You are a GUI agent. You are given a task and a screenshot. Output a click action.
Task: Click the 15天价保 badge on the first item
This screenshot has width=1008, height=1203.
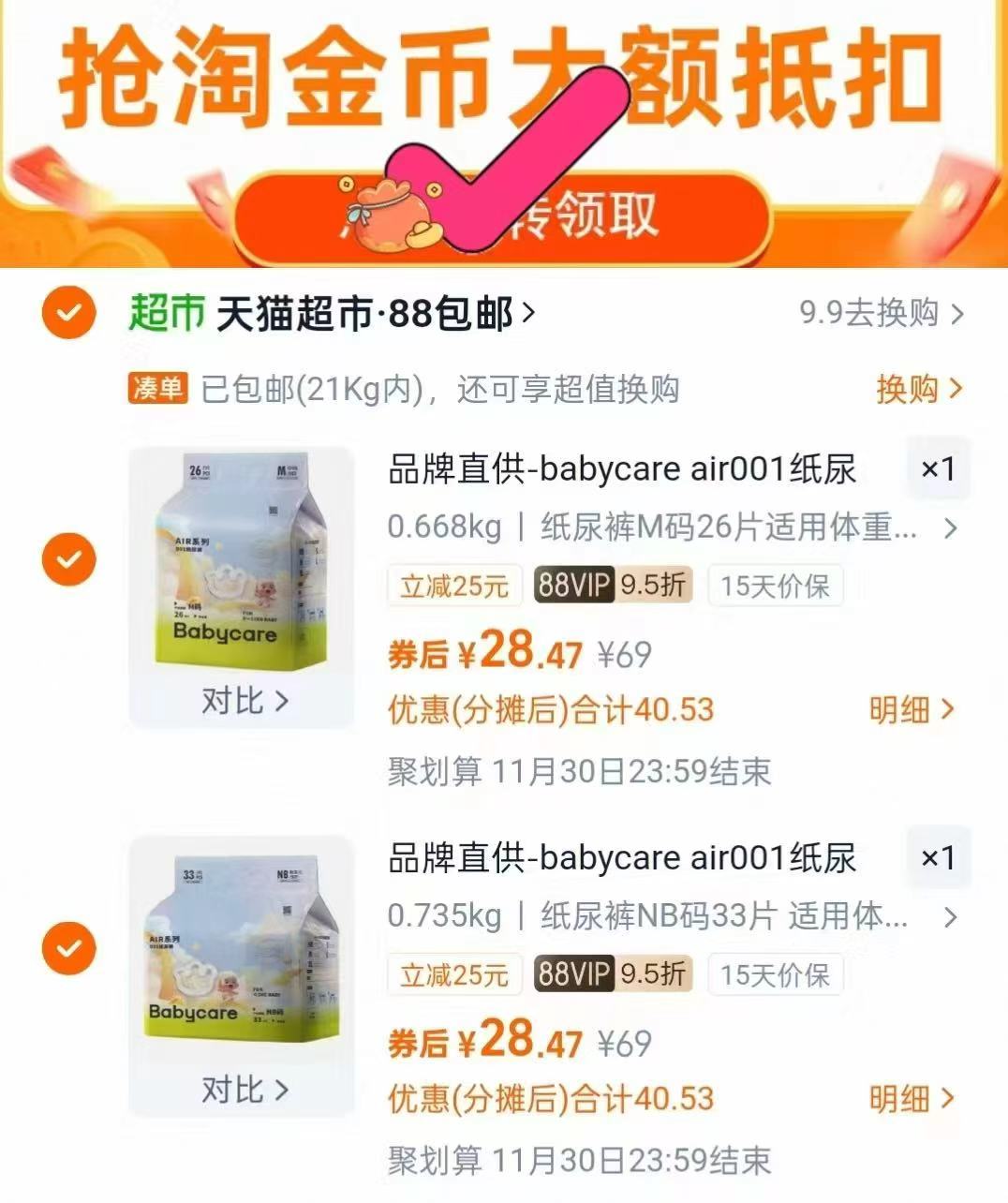tap(776, 586)
